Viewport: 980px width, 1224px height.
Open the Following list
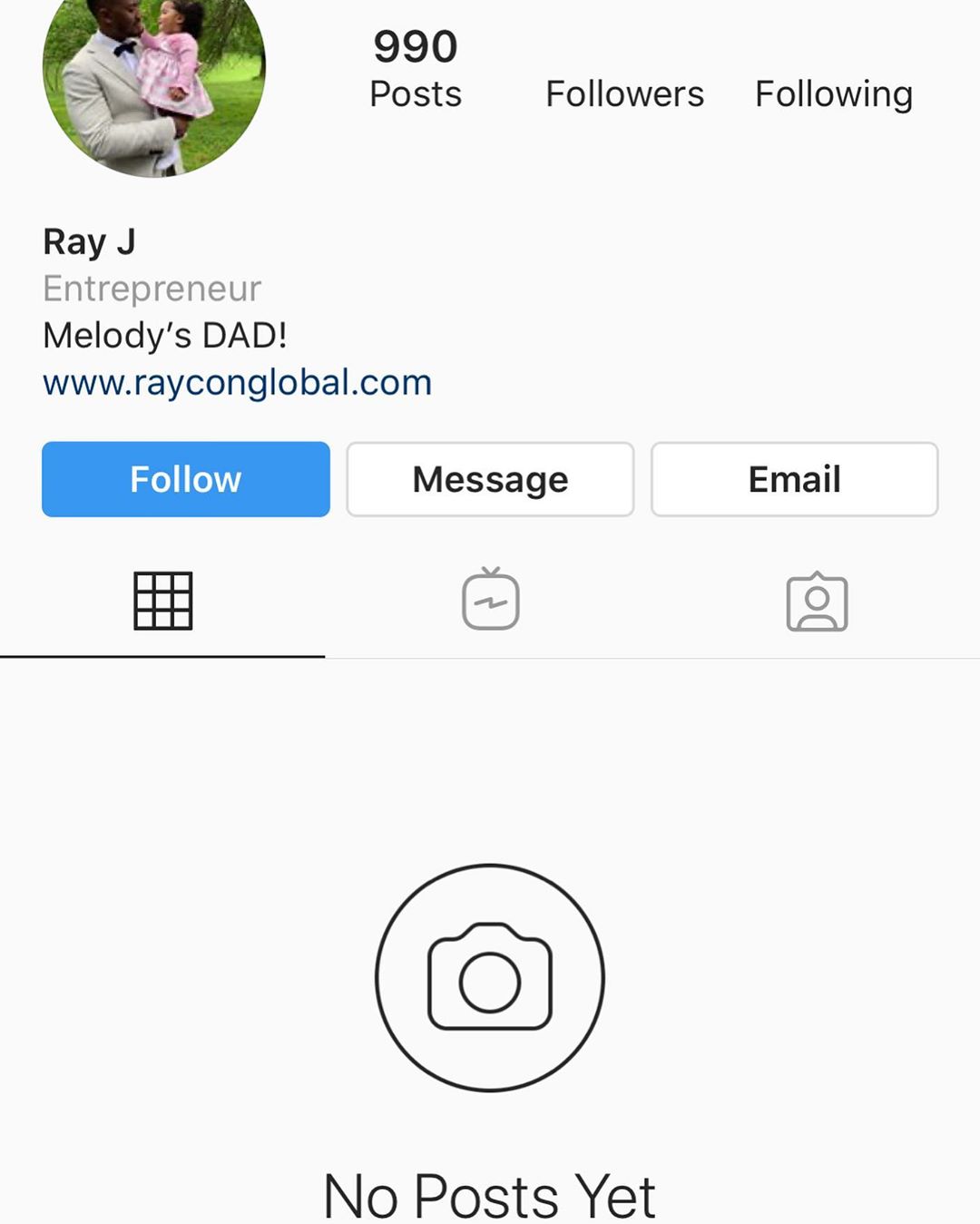point(834,94)
